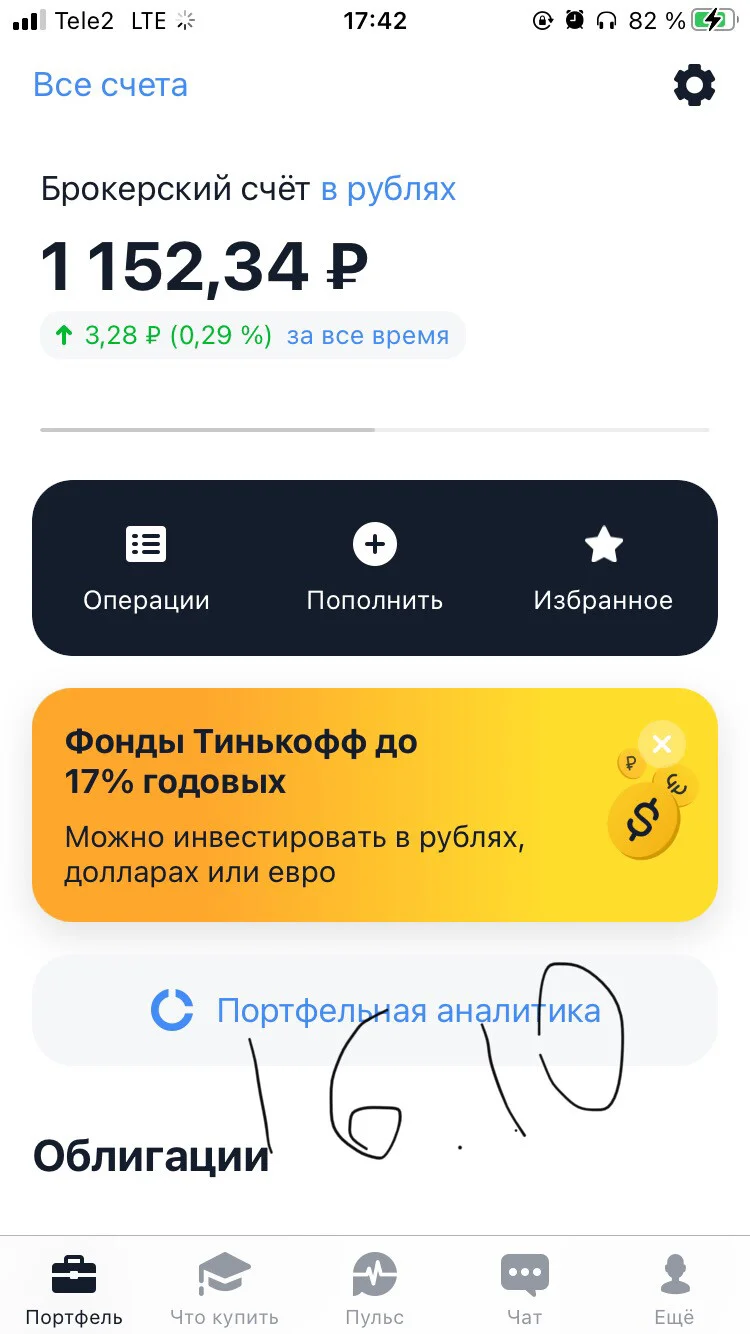750x1334 pixels.
Task: Open the Чат tab
Action: click(x=525, y=1288)
